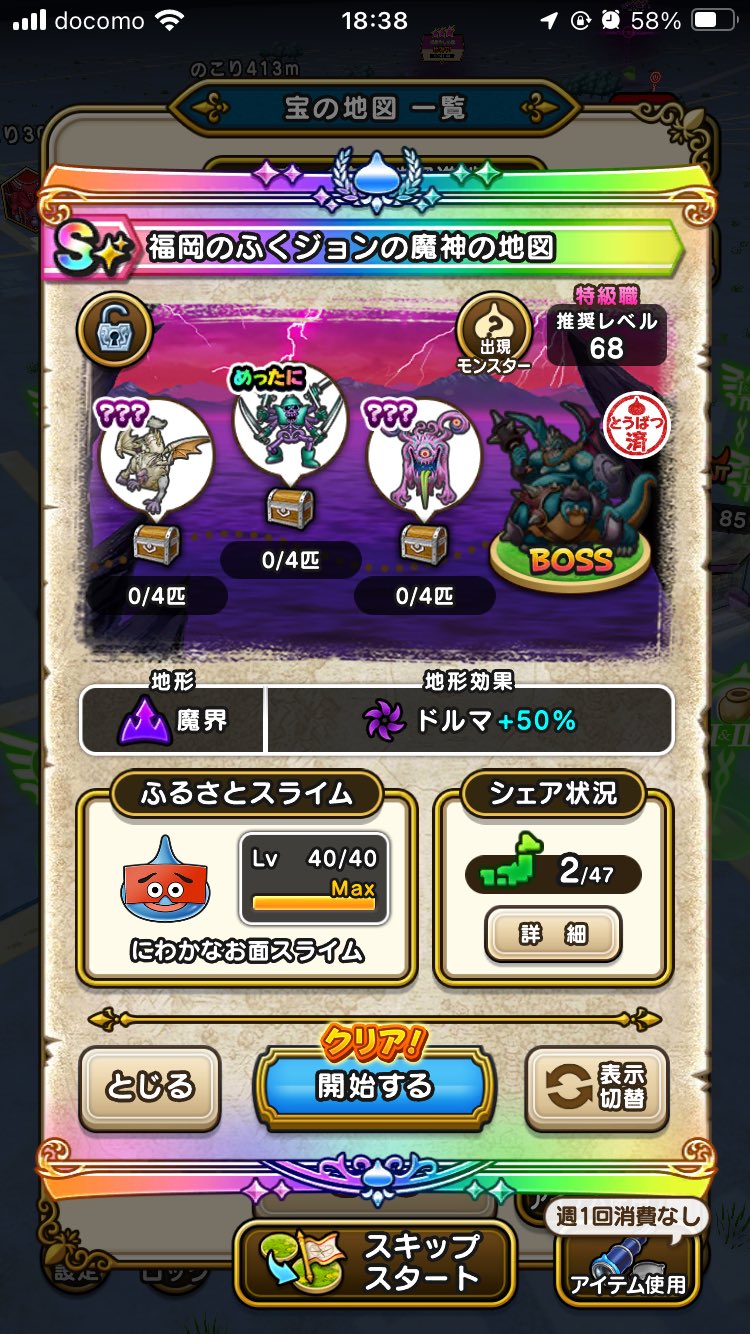The image size is (750, 1334).
Task: Start the map with 開始する
Action: (x=375, y=1086)
